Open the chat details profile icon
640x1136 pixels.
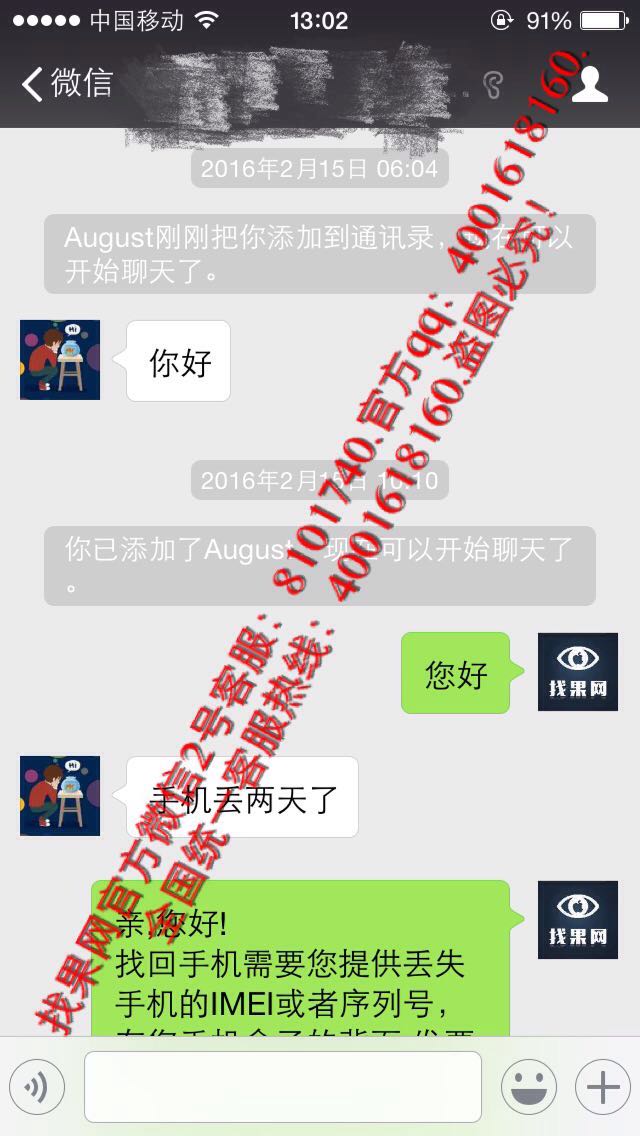click(x=589, y=84)
